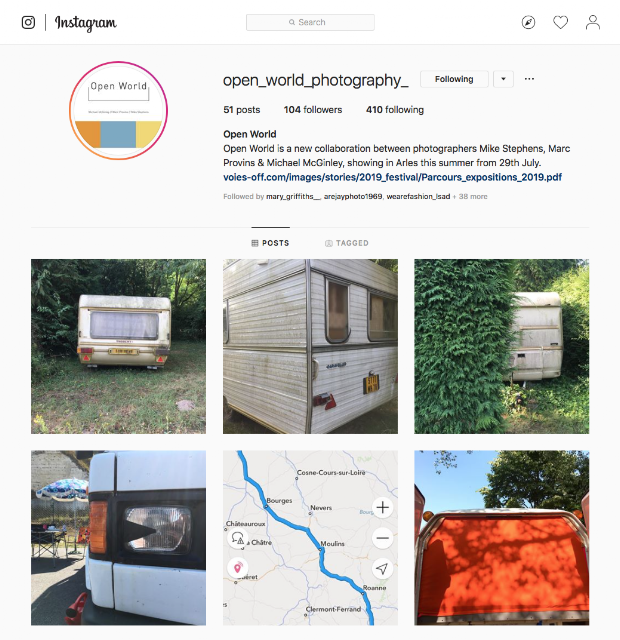View the Open World profile story
620x640 pixels.
pyautogui.click(x=118, y=110)
